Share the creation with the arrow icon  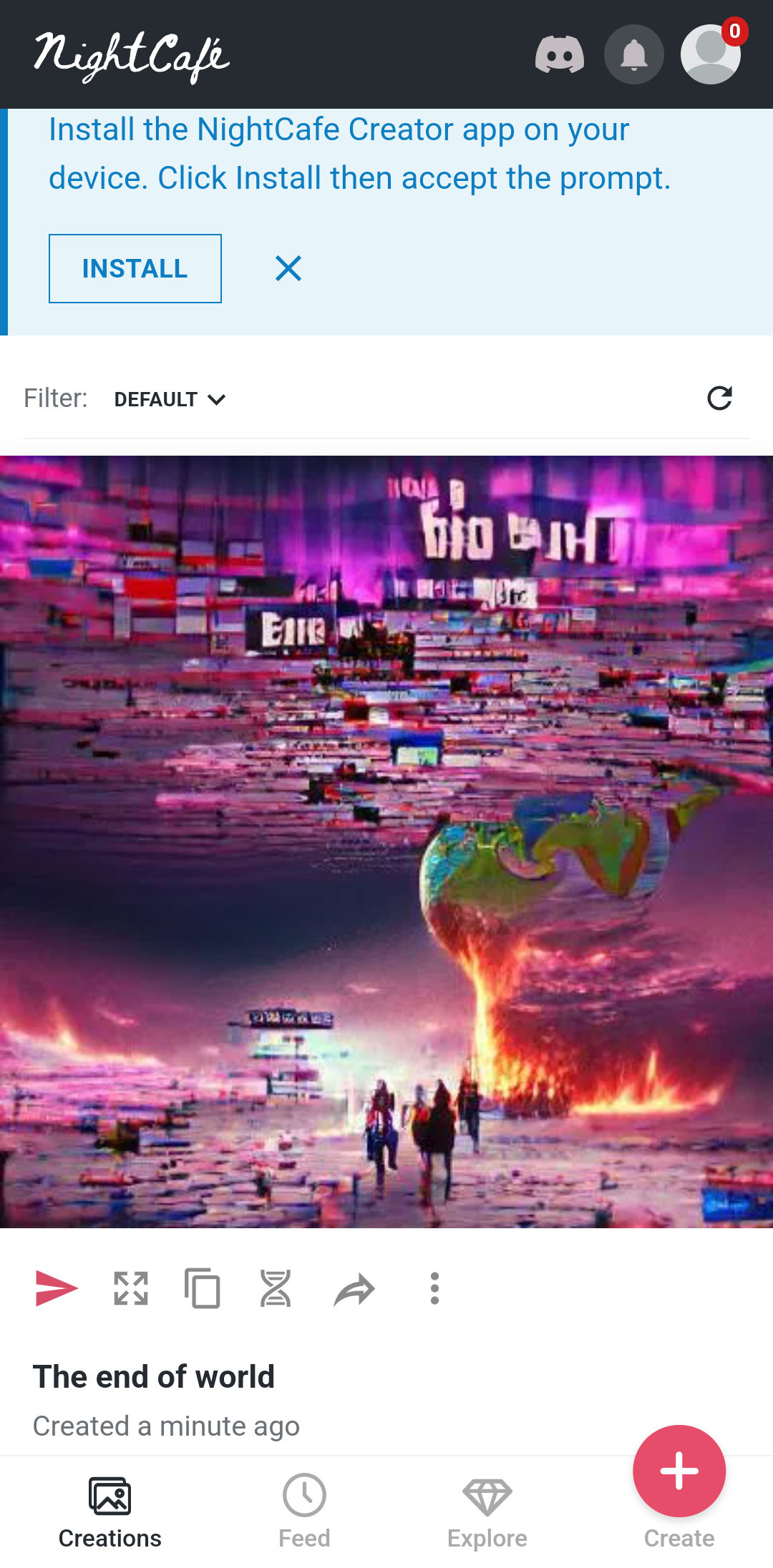point(354,1290)
